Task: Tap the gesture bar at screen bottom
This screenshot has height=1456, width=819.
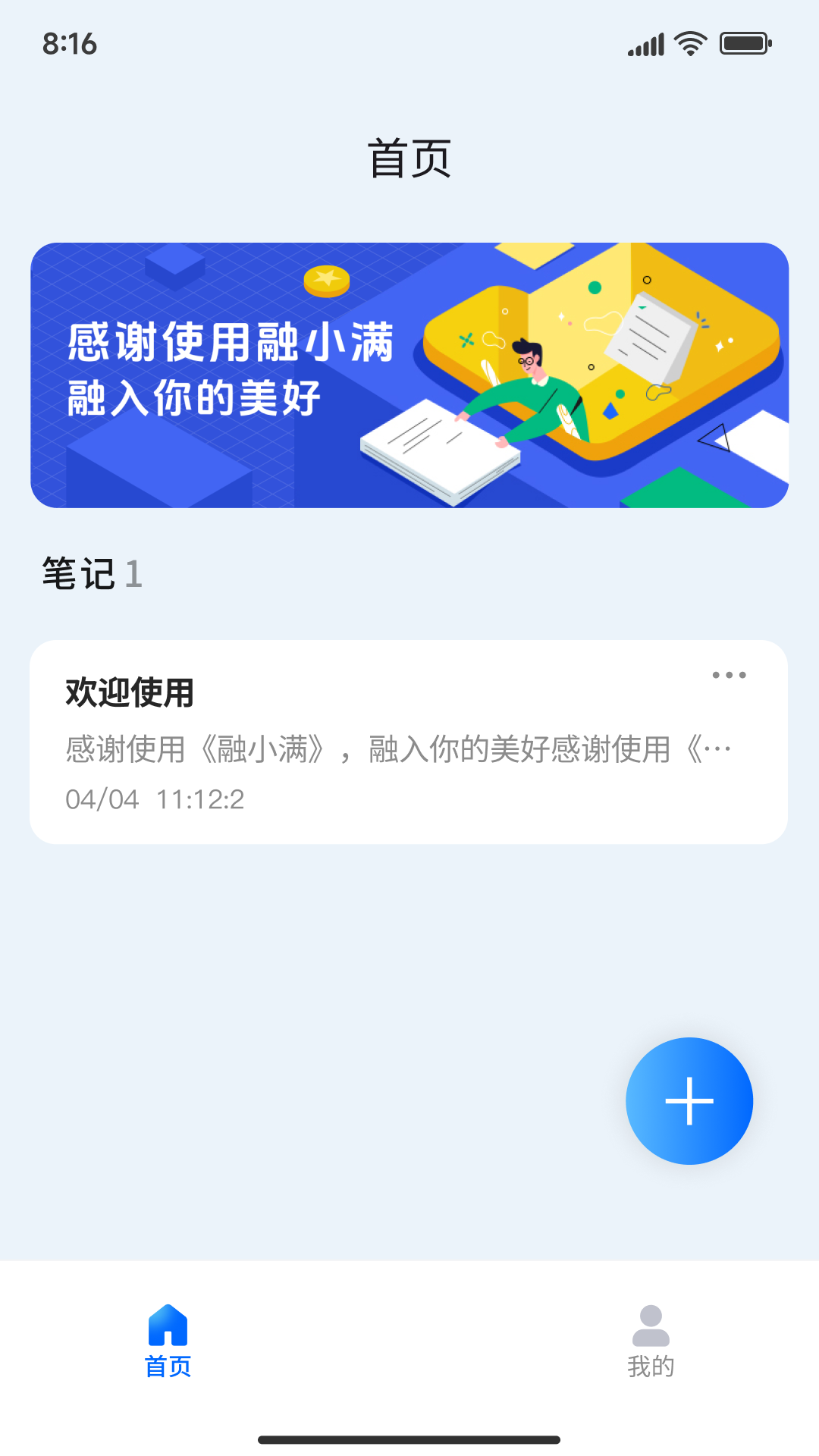Action: [x=409, y=1439]
